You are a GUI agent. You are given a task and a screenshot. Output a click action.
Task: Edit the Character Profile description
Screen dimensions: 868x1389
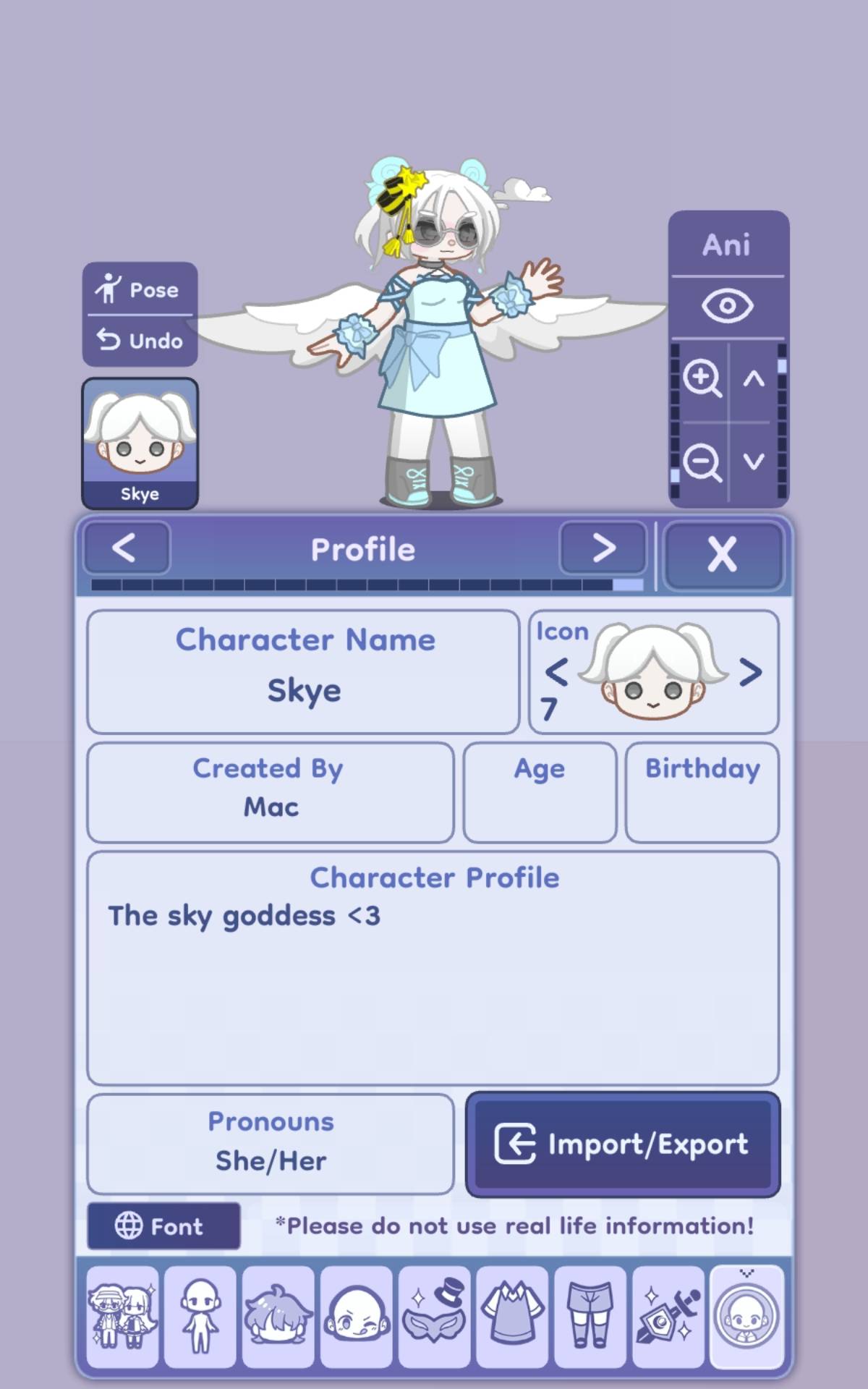(x=433, y=984)
